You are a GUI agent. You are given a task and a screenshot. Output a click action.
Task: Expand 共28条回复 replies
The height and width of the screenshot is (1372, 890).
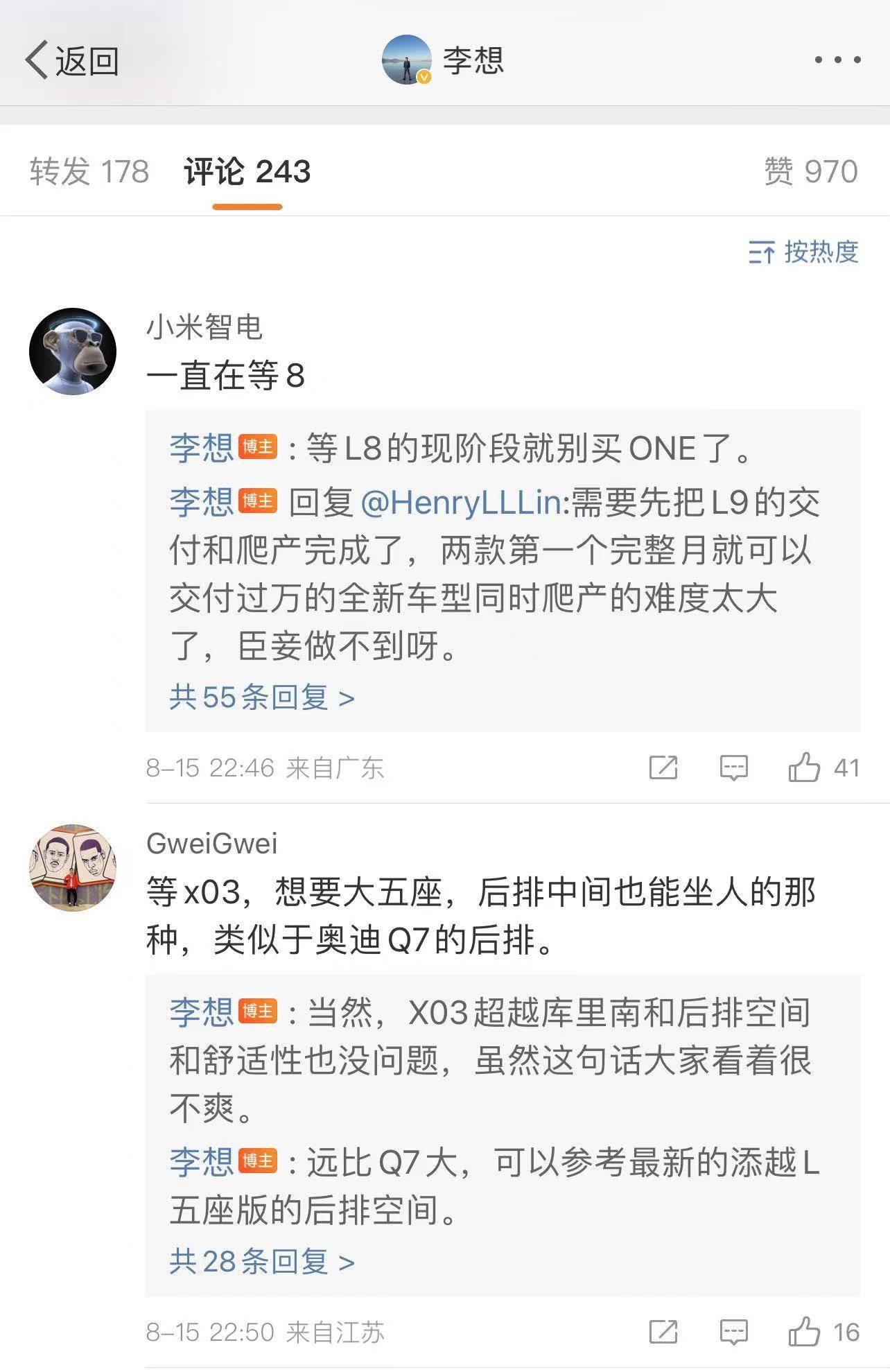pos(262,1261)
